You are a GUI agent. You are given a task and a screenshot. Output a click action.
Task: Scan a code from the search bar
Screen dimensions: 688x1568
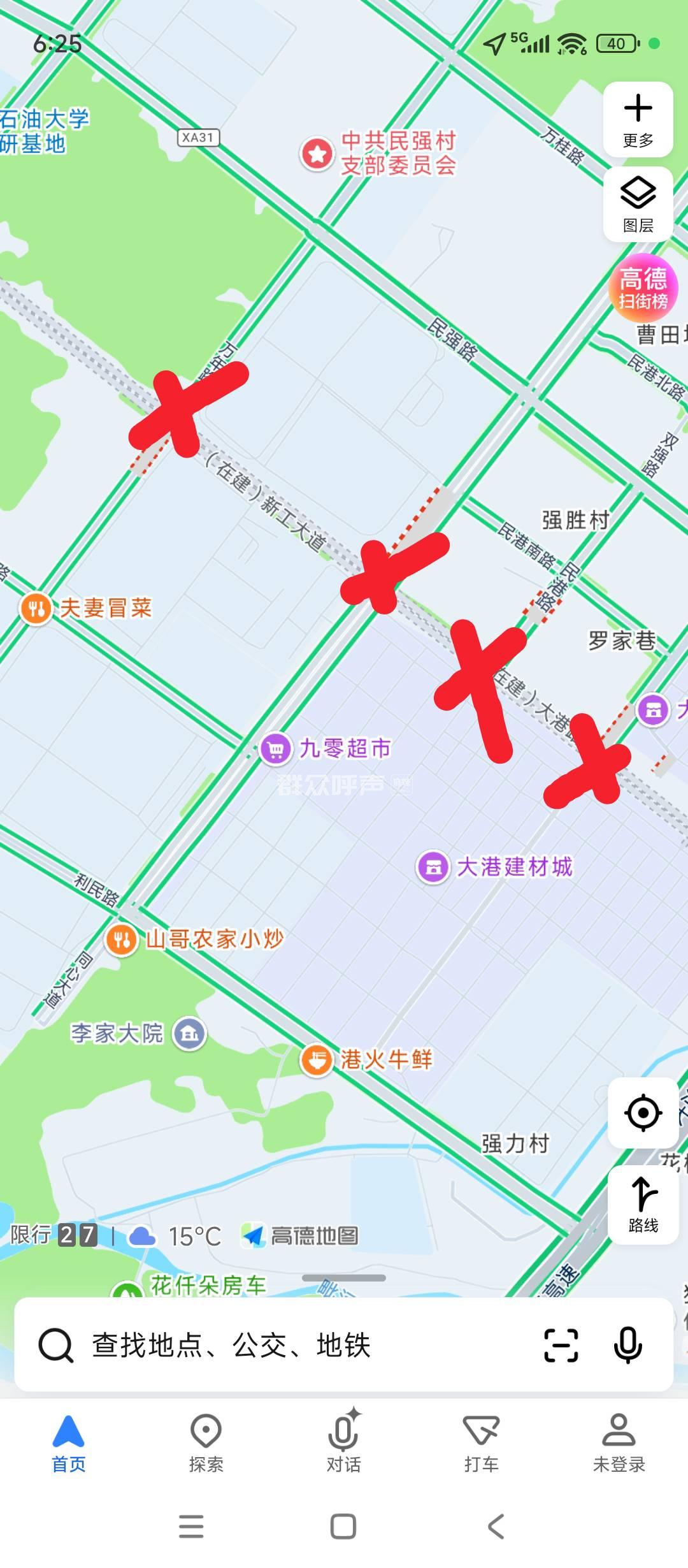(x=561, y=1345)
